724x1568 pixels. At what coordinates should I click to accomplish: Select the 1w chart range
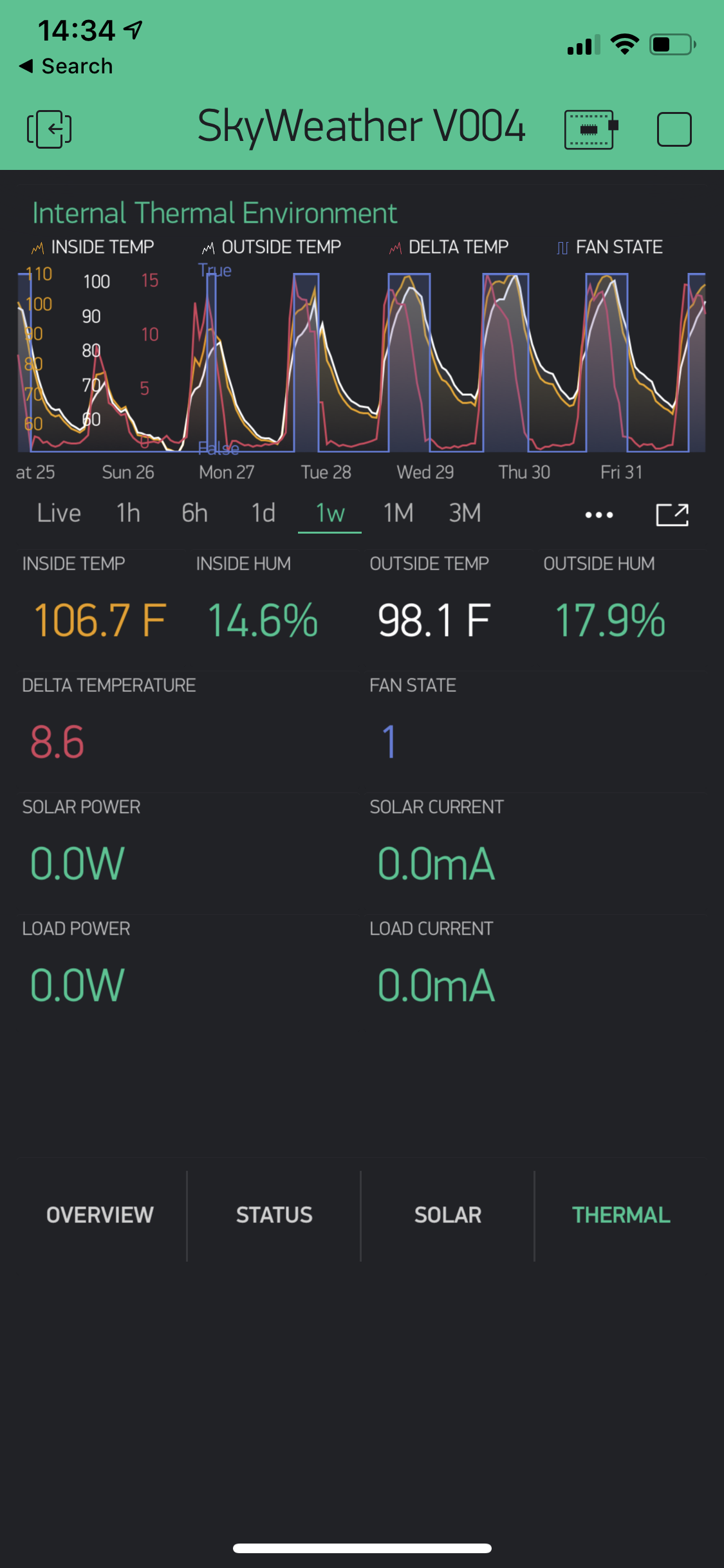[330, 513]
